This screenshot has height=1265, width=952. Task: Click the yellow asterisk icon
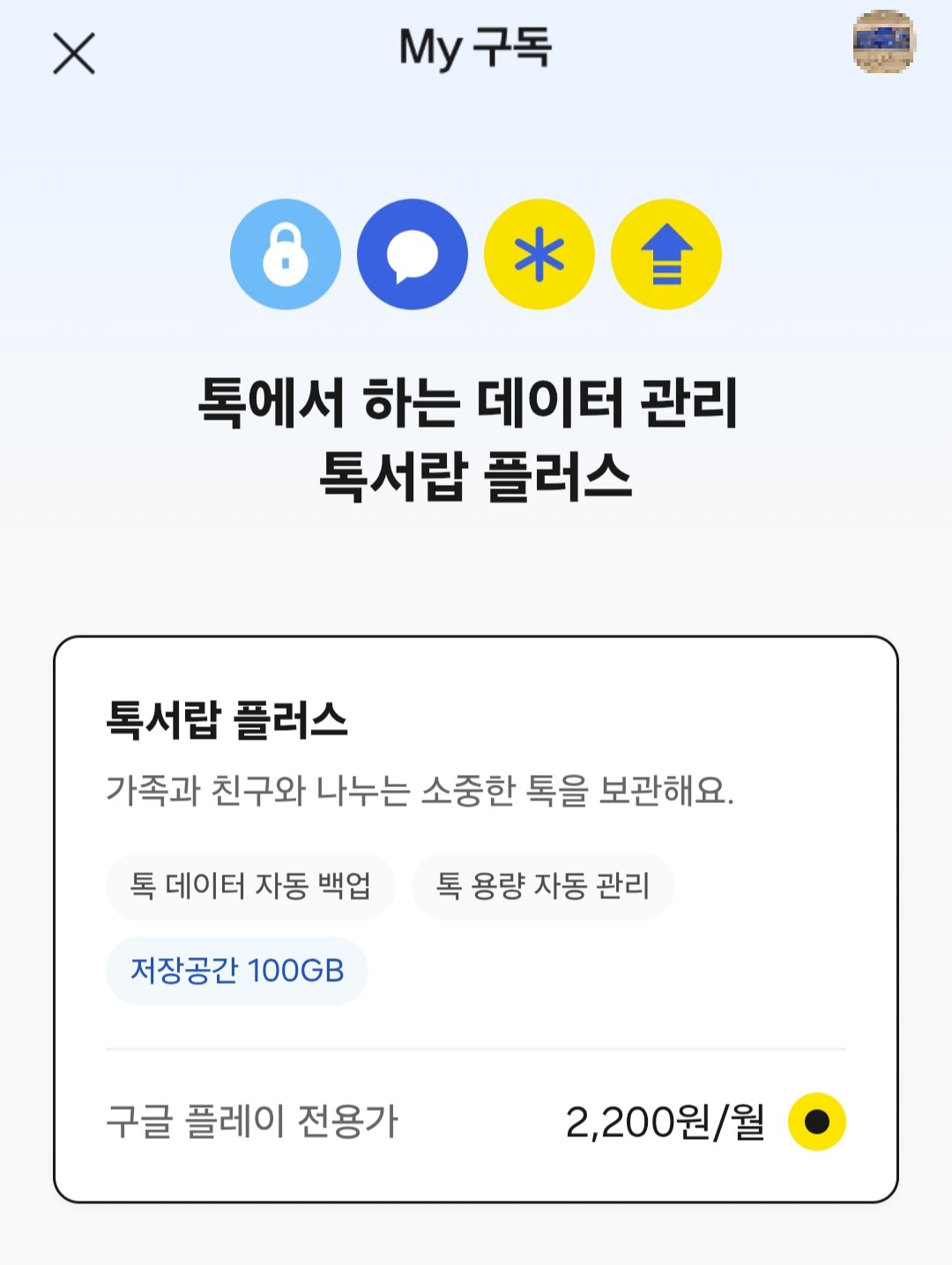(539, 254)
